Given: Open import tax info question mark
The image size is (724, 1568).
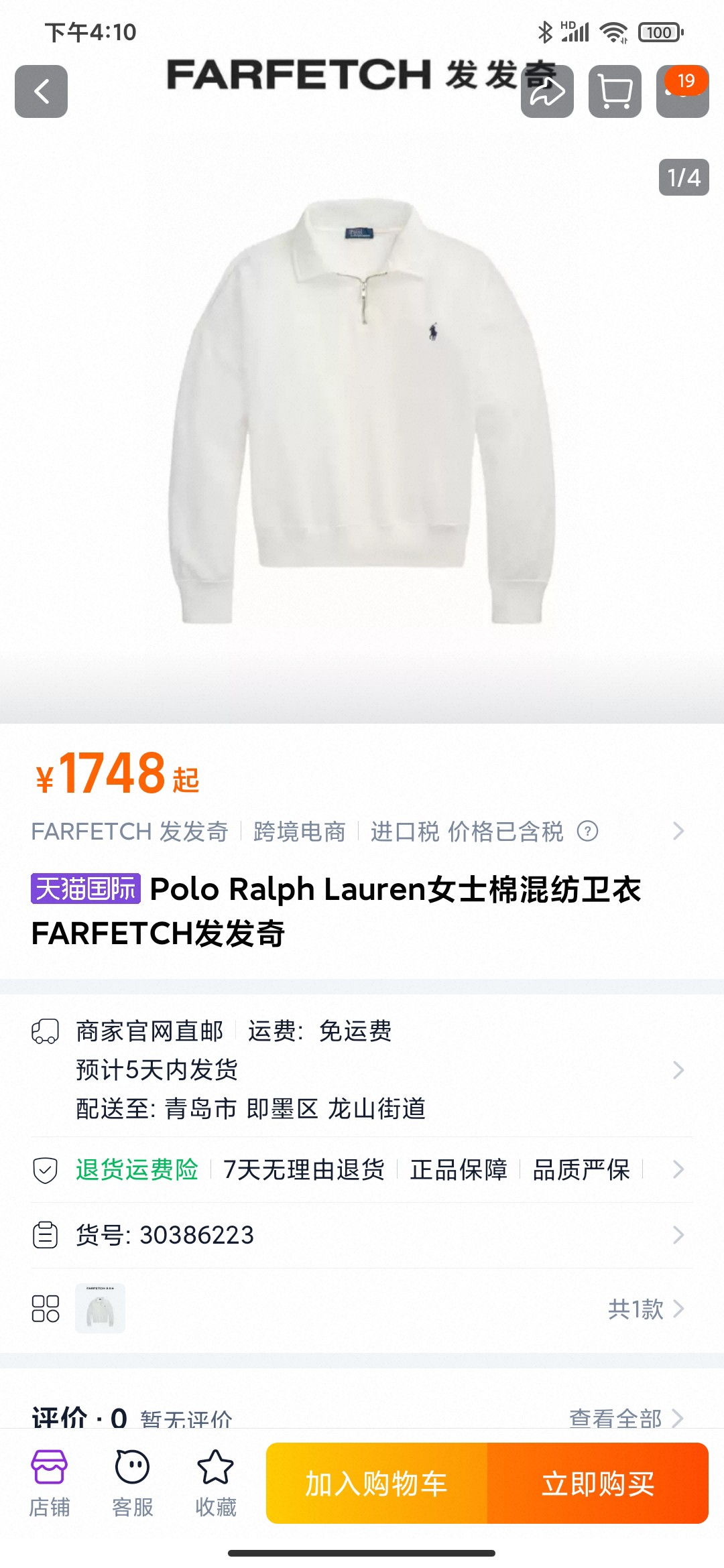Looking at the screenshot, I should [588, 832].
